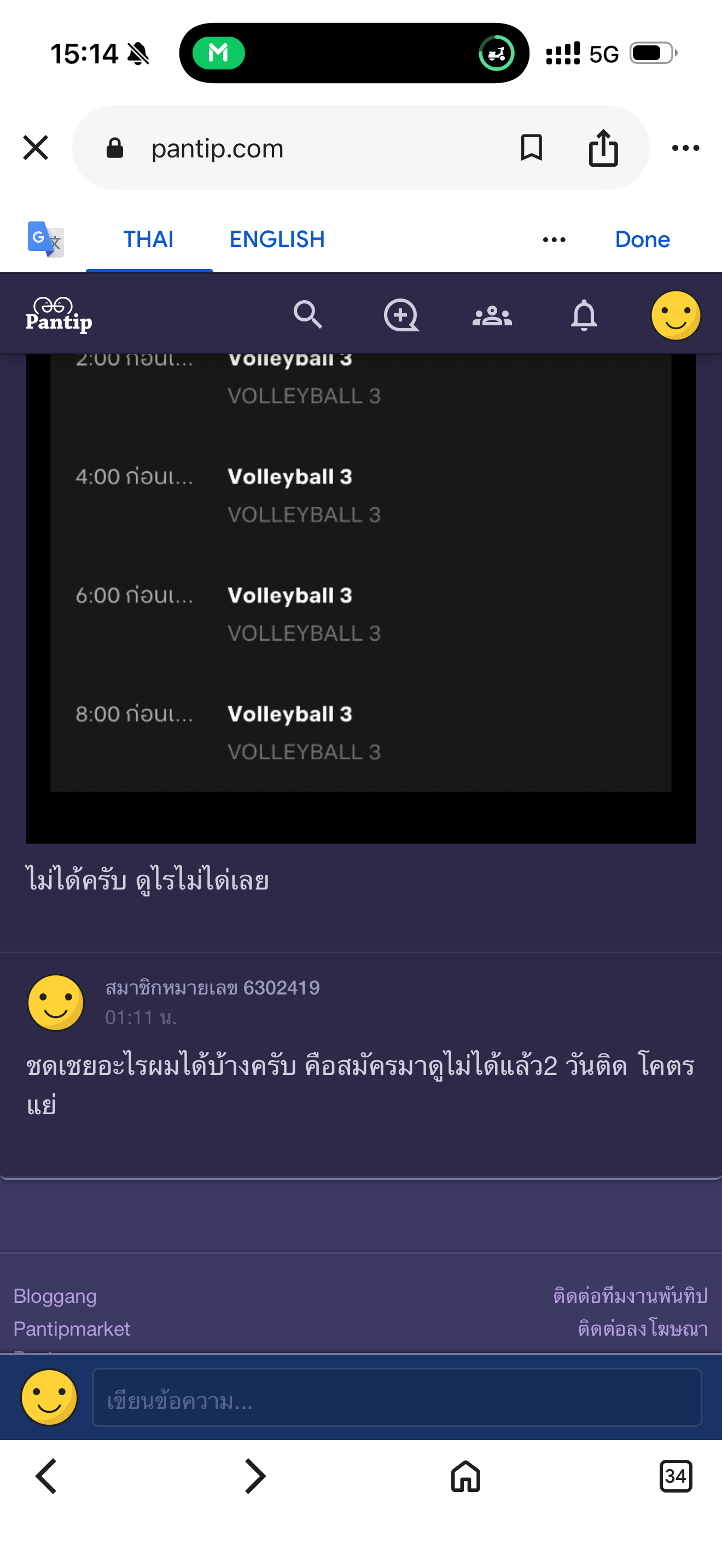
Task: Open the notifications bell
Action: coord(584,315)
